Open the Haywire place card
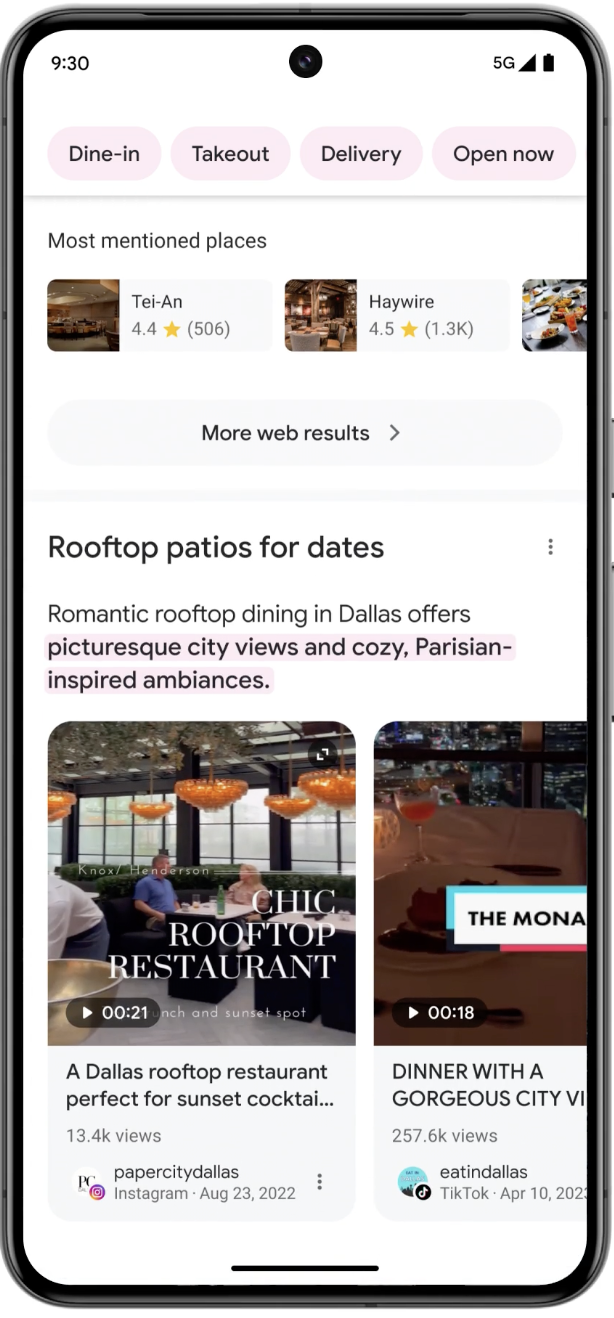The height and width of the screenshot is (1318, 614). pyautogui.click(x=396, y=315)
